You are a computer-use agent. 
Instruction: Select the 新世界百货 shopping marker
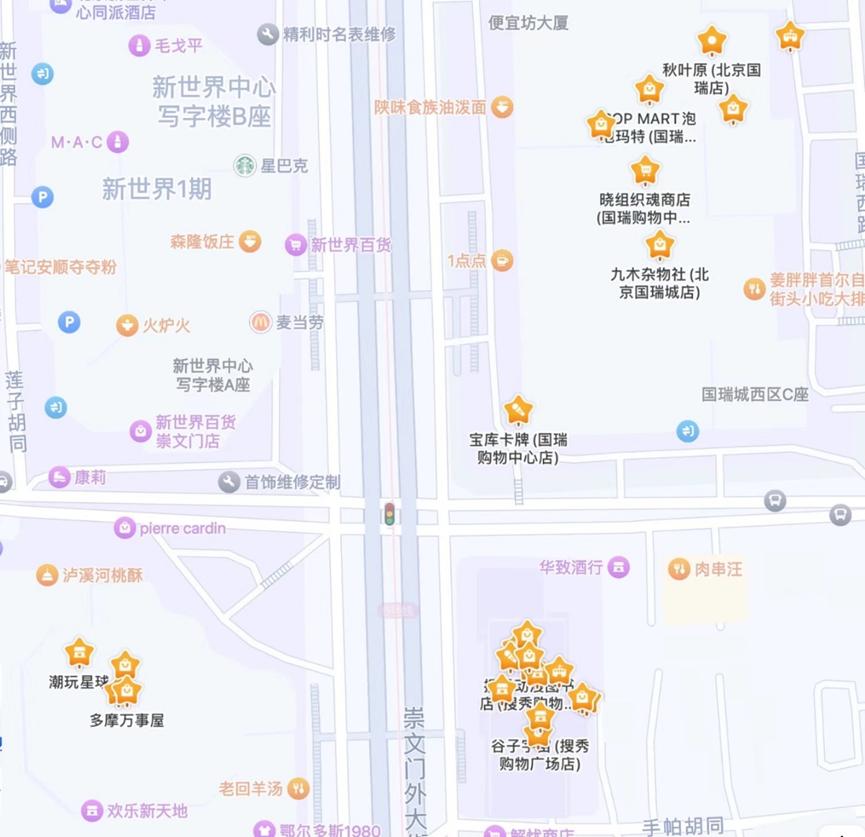point(295,244)
